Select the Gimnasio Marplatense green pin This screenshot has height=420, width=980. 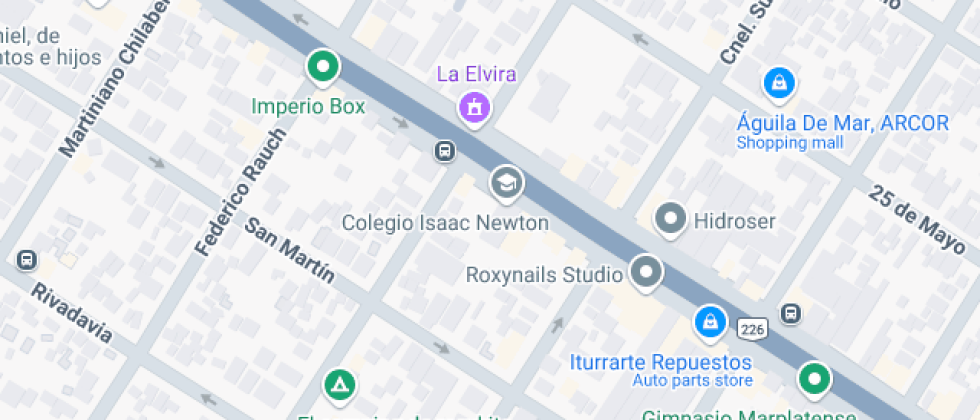coord(814,380)
